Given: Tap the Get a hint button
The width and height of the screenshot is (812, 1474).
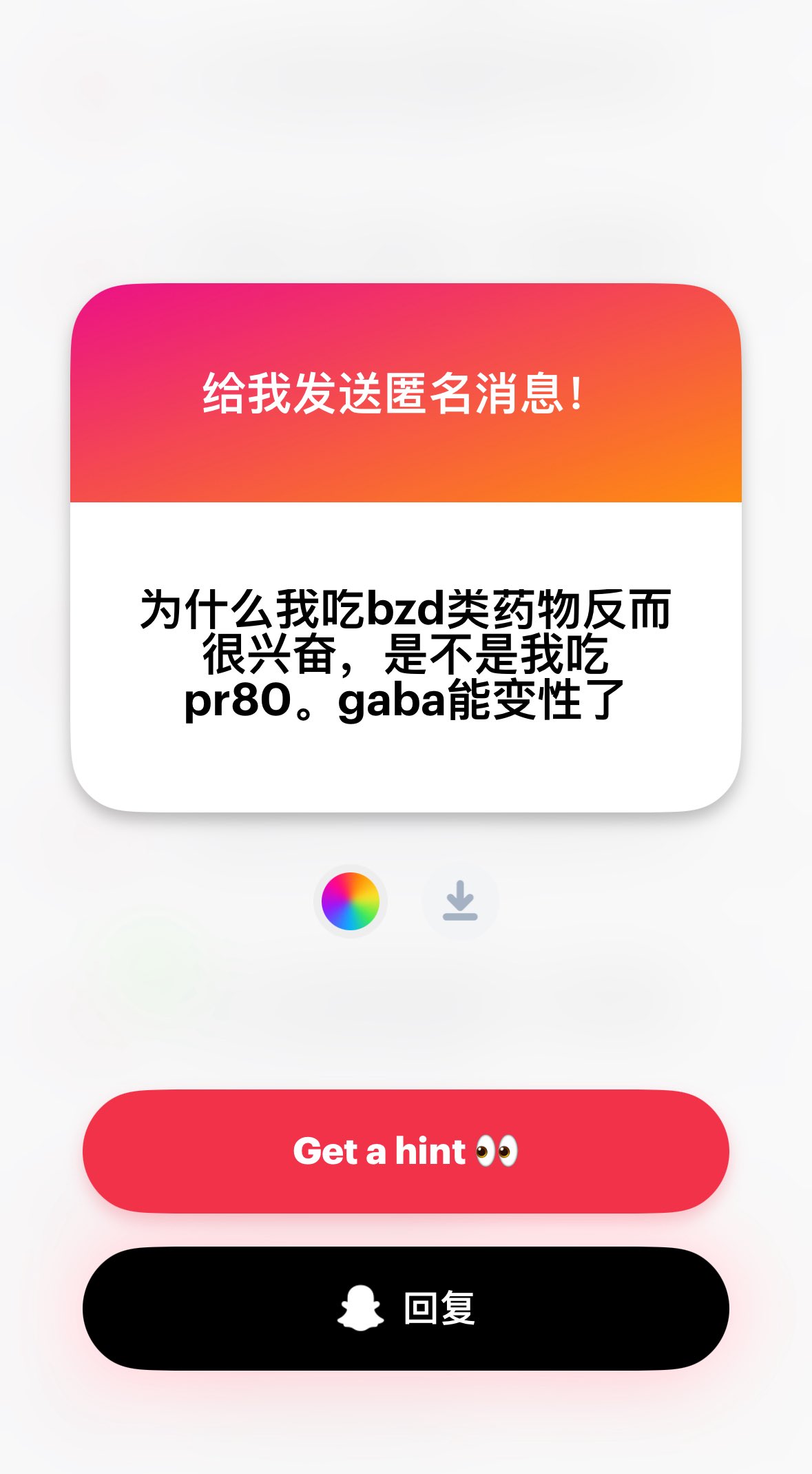Looking at the screenshot, I should click(406, 1151).
